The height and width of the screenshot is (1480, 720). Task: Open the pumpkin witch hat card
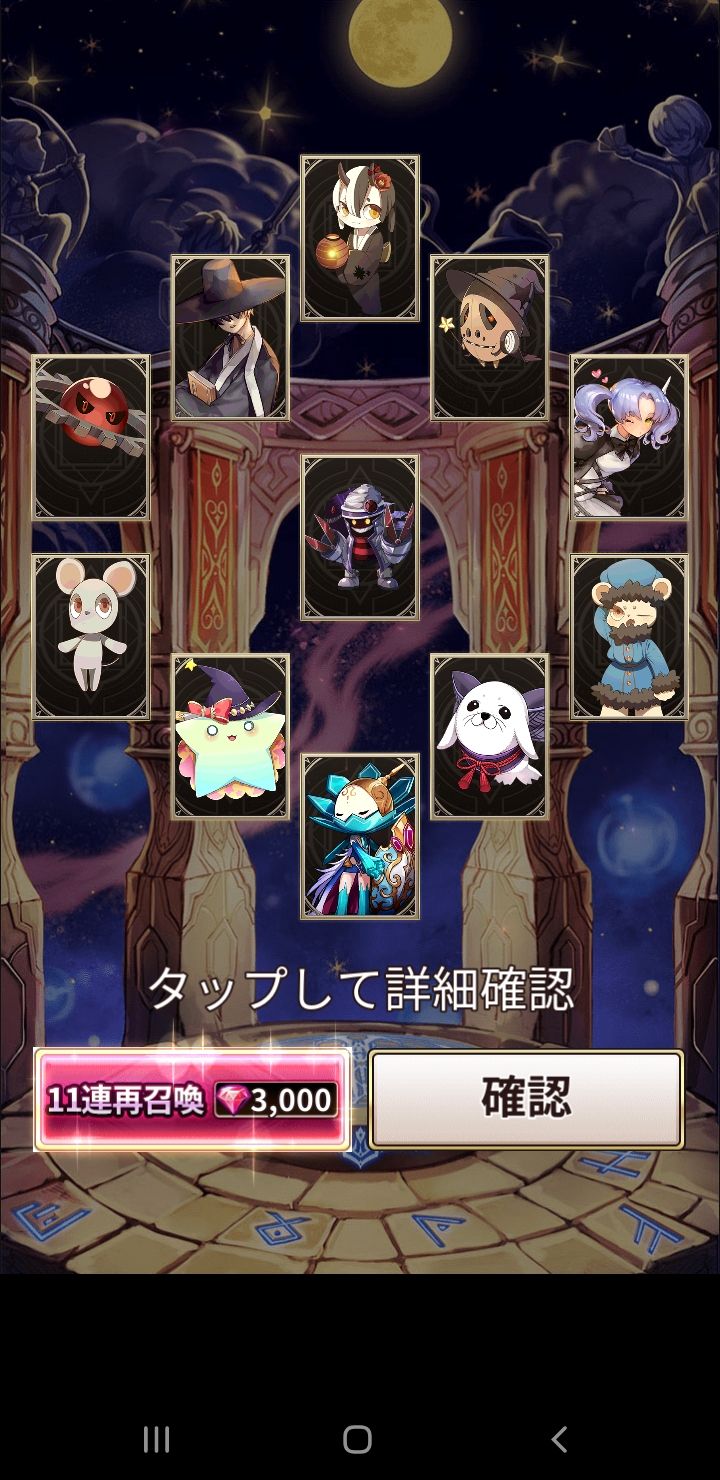(490, 338)
